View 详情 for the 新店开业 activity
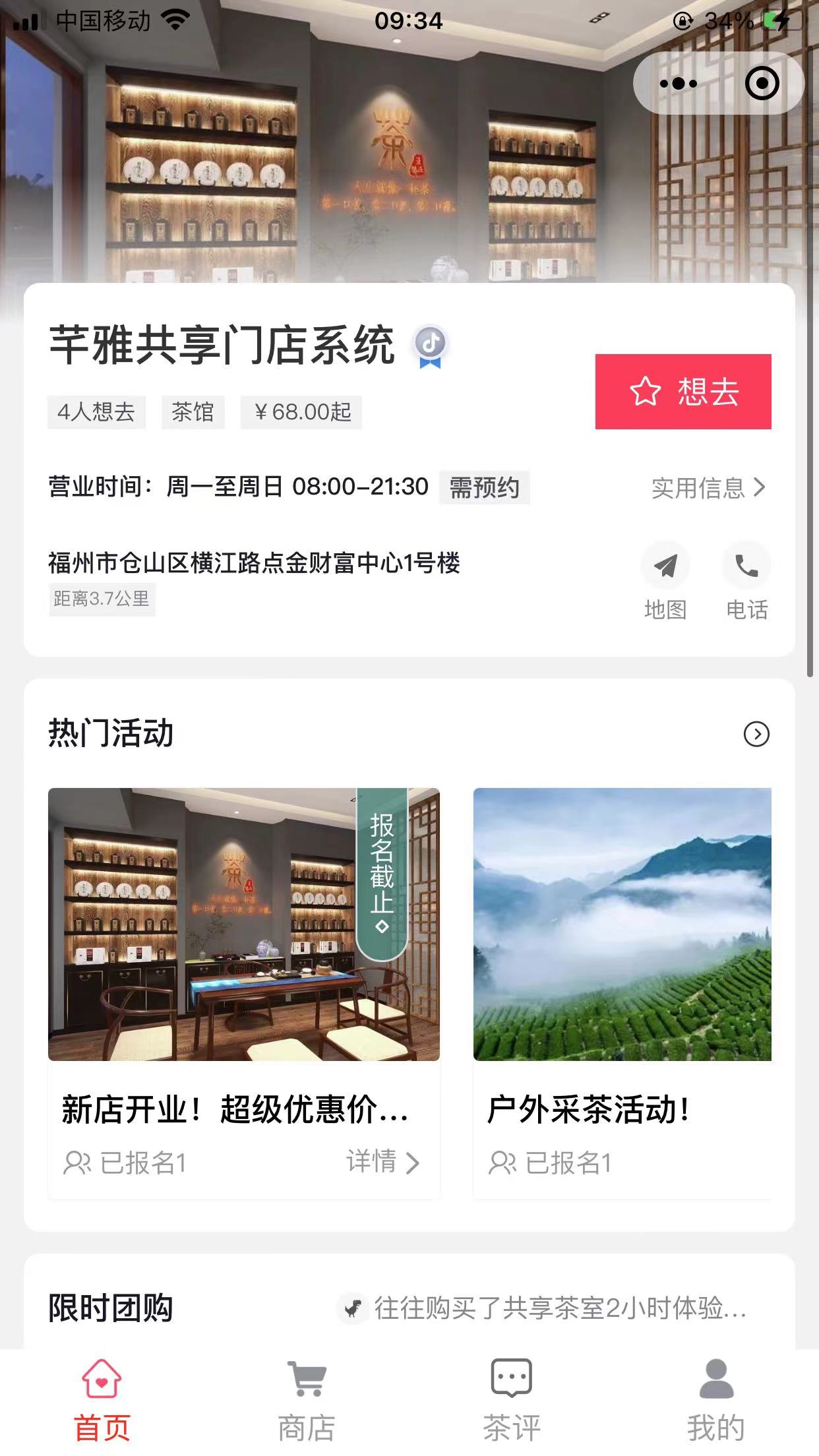This screenshot has height=1456, width=819. (x=382, y=1162)
